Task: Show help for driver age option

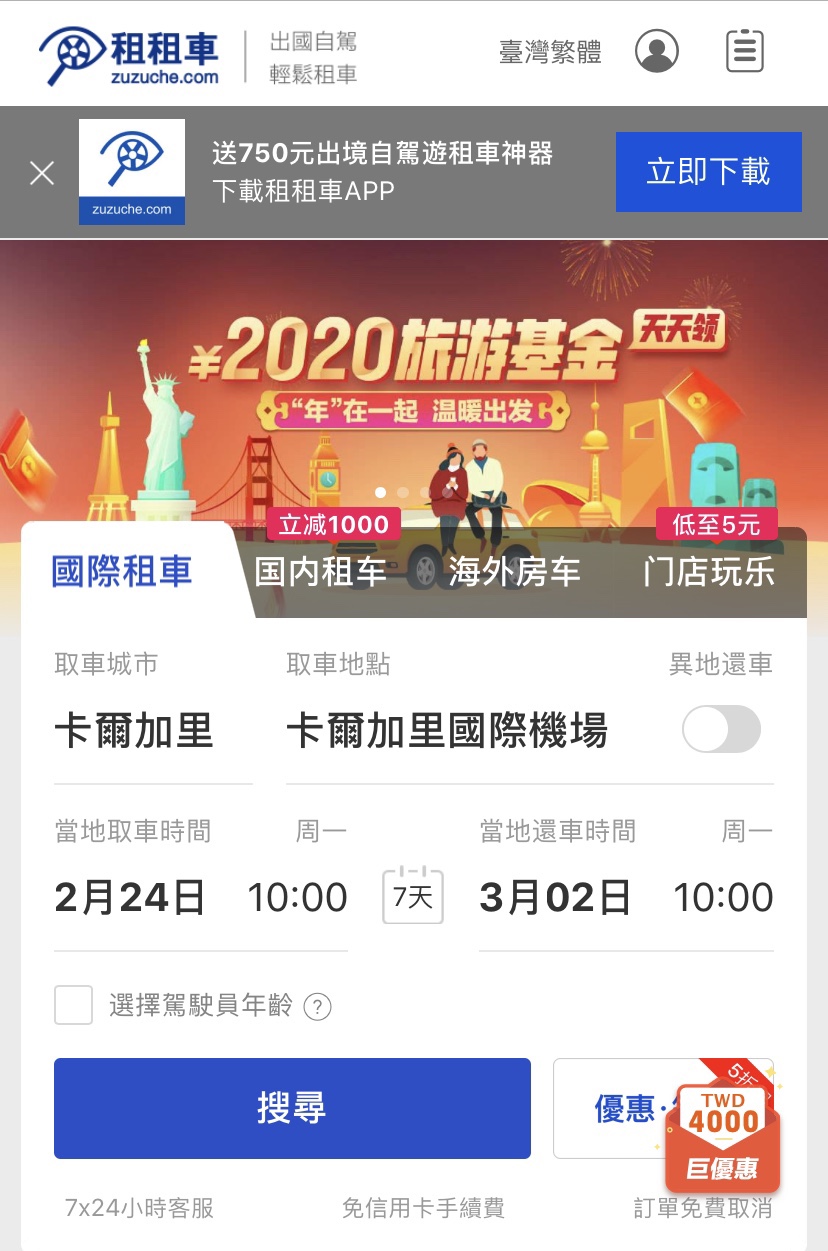Action: coord(317,1007)
